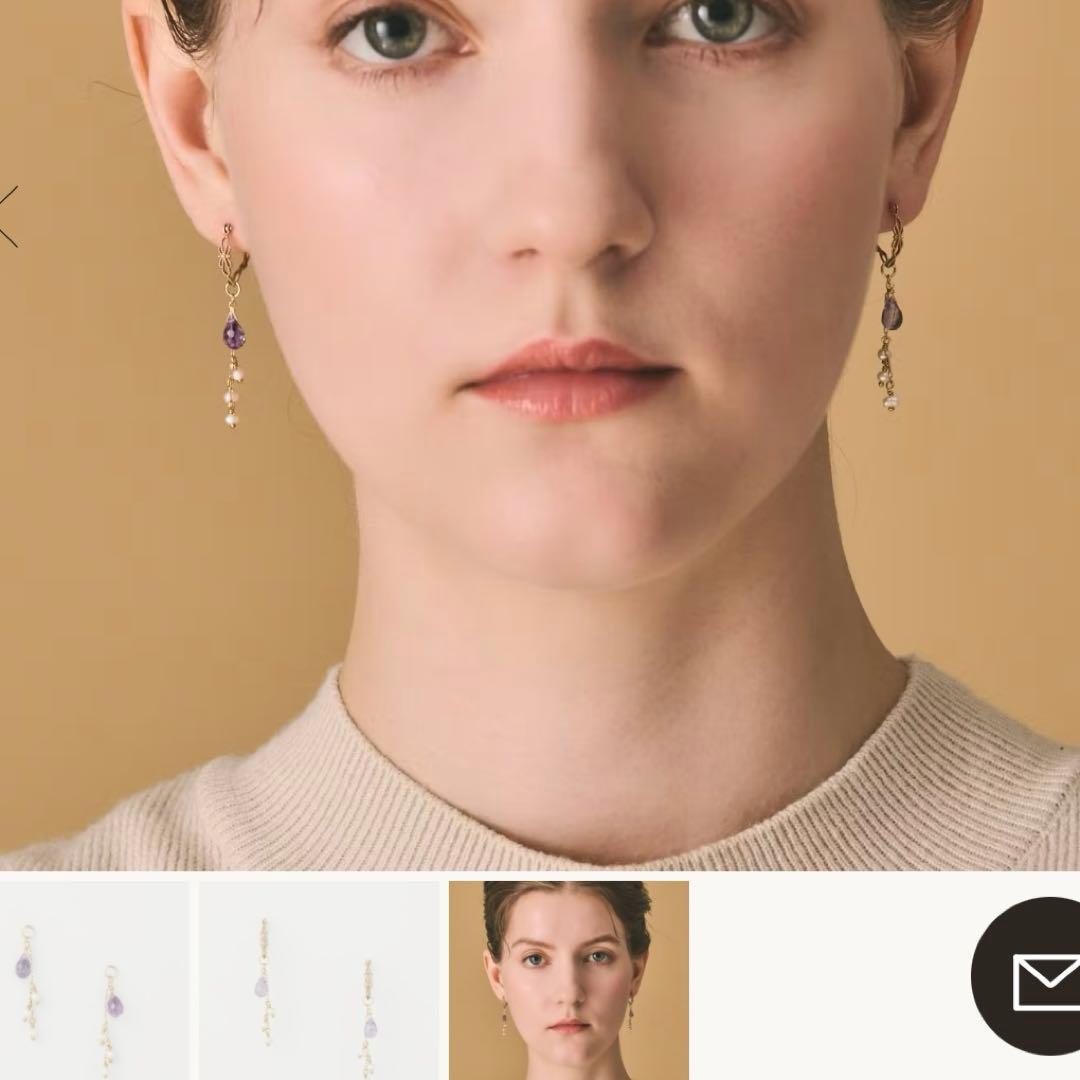The width and height of the screenshot is (1080, 1080).
Task: View thumbnail of two amethyst earrings close-up
Action: pos(92,980)
